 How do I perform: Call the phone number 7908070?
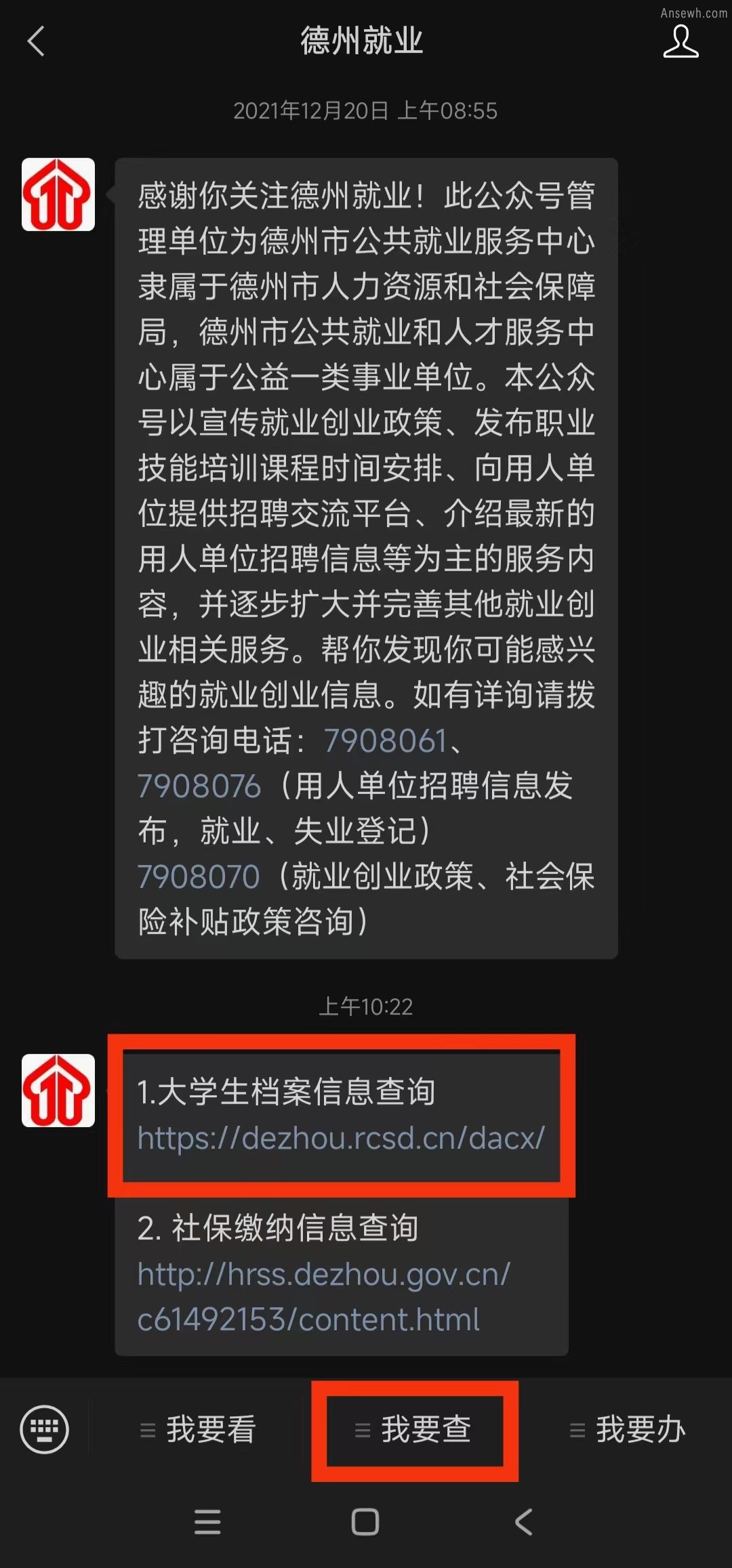199,876
